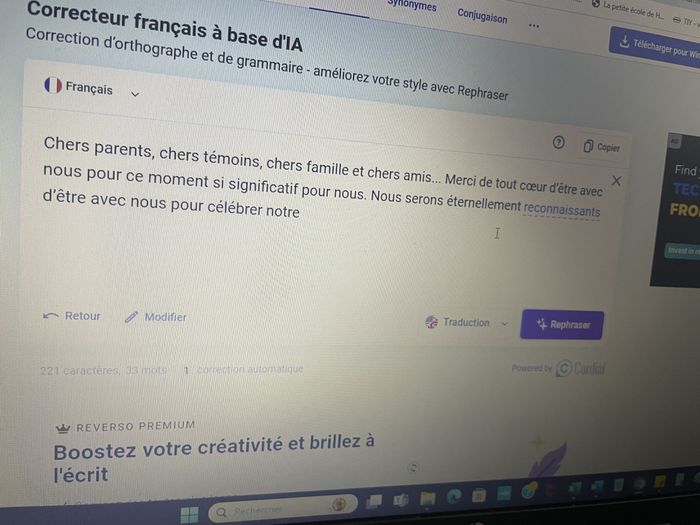Switch to the Conjugaison tab
700x525 pixels.
tap(482, 16)
